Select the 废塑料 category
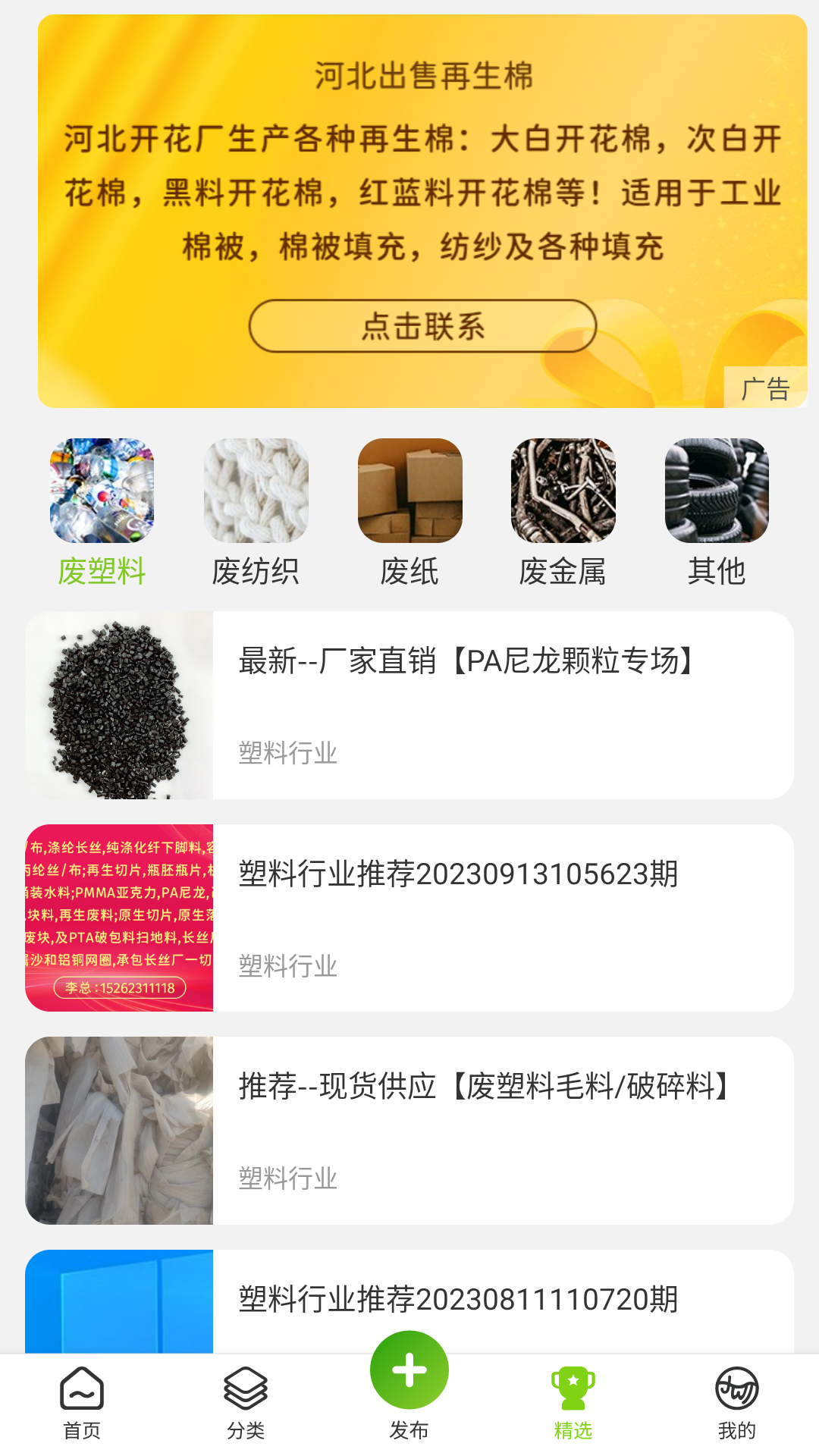This screenshot has width=819, height=1456. pos(102,513)
